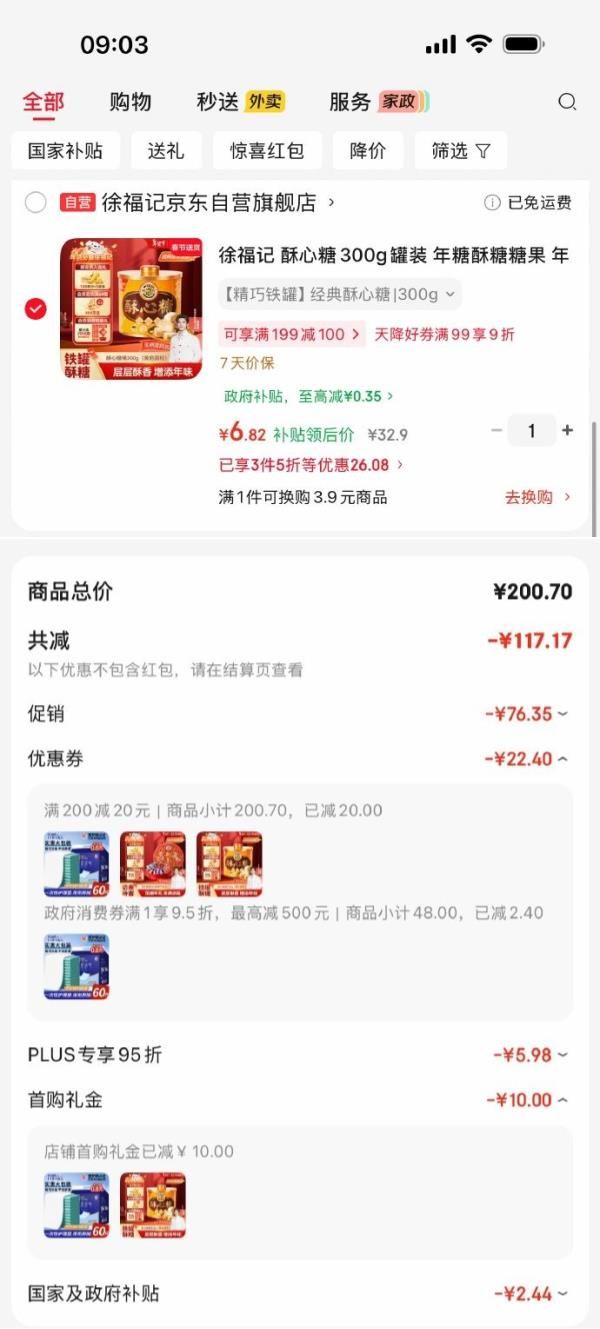The image size is (600, 1329).
Task: Increase 酥心糖 quantity by one
Action: click(568, 431)
